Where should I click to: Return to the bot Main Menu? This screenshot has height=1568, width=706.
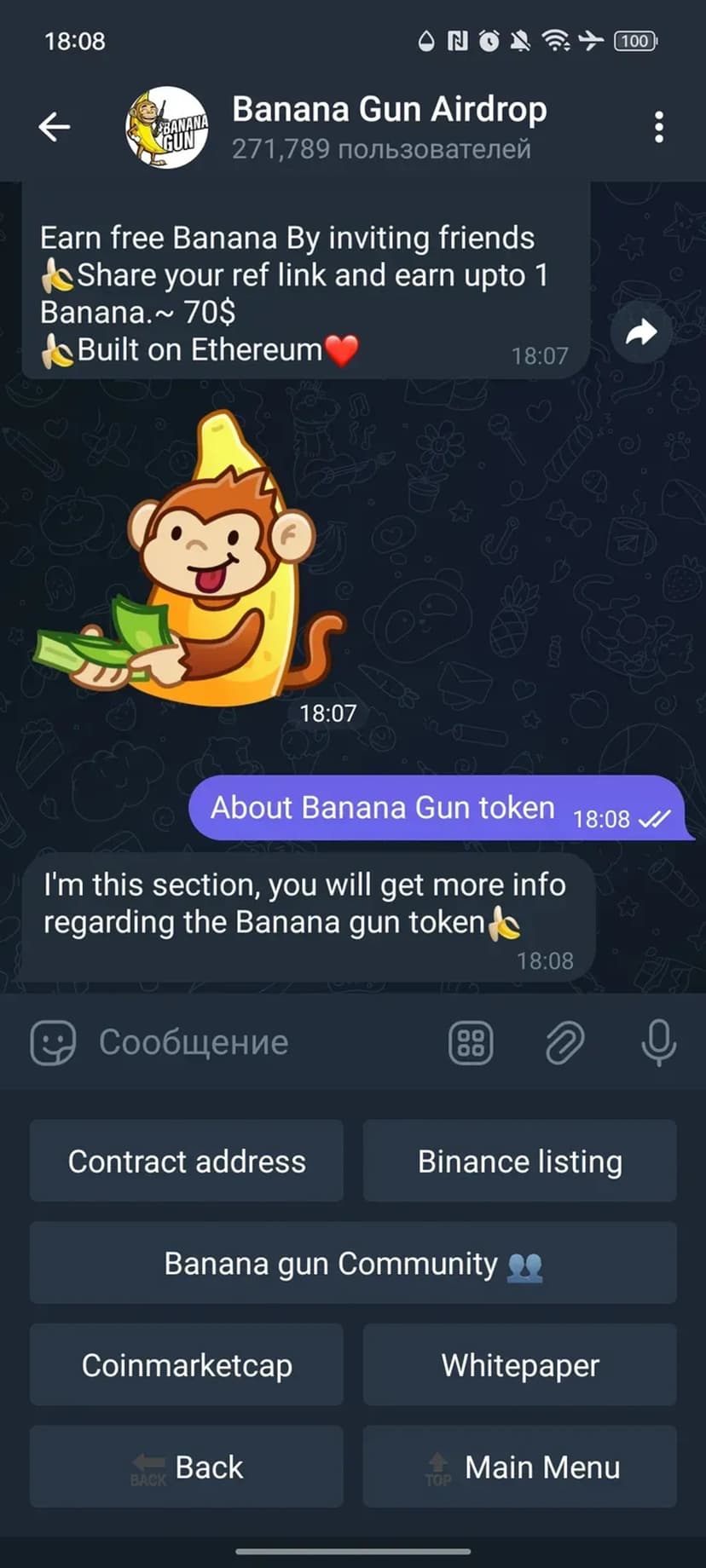pos(519,1467)
